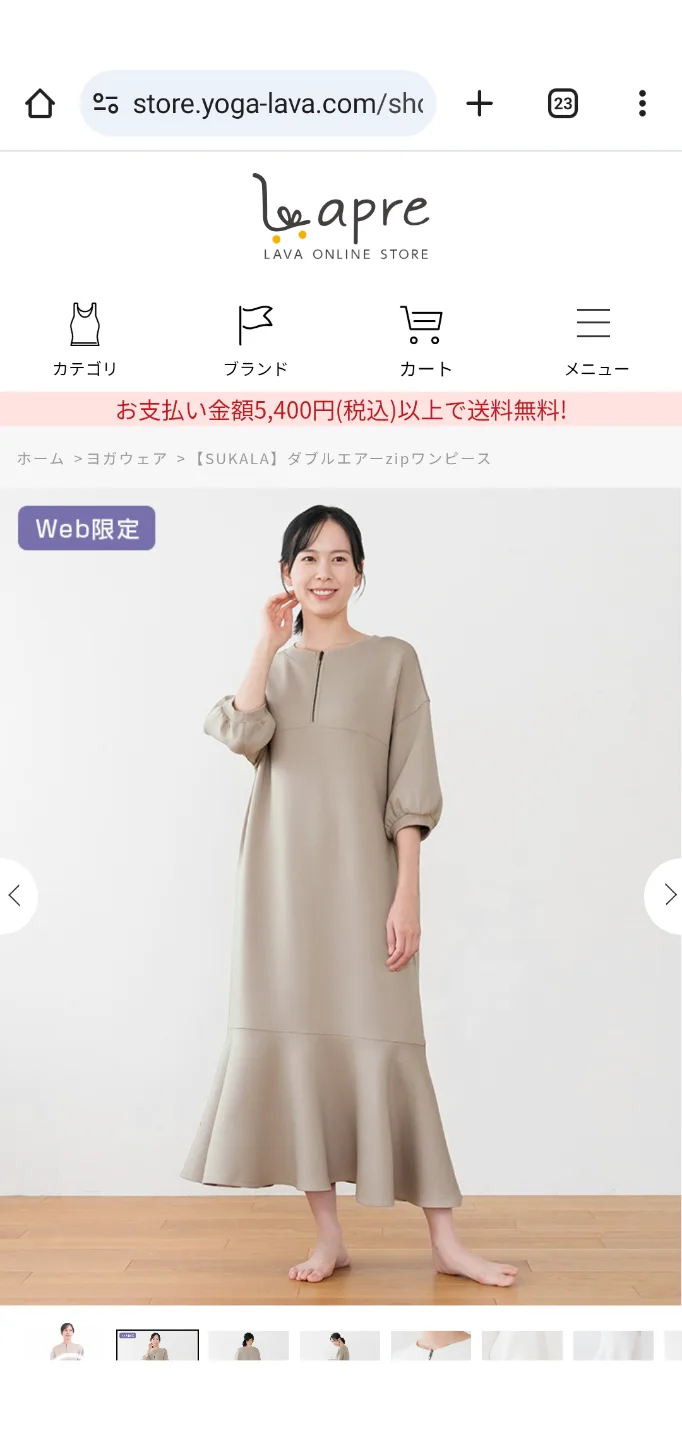Open the tab switcher showing 23
Screen dimensions: 682x1440
click(563, 103)
